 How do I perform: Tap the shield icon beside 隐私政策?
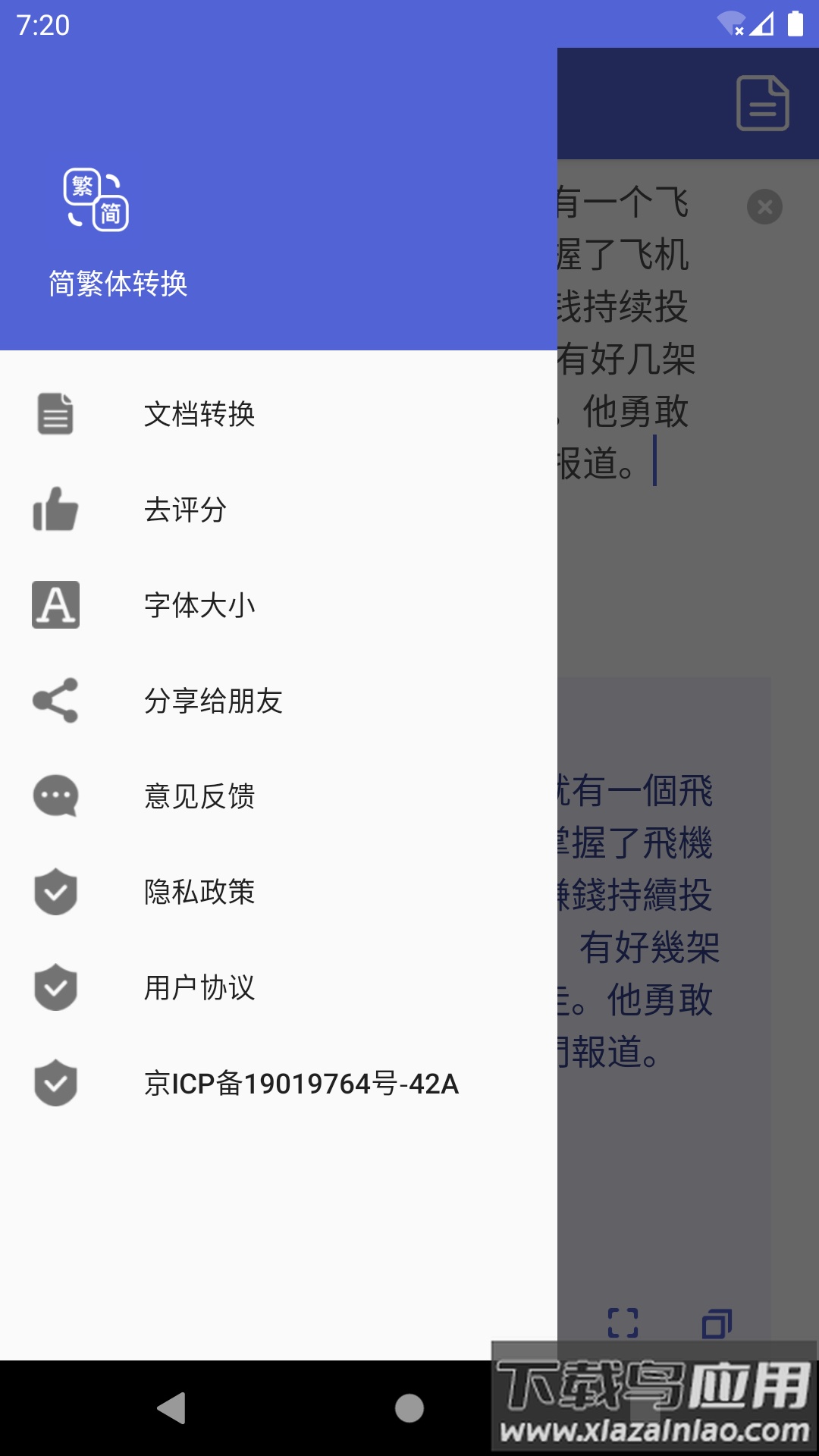coord(55,893)
